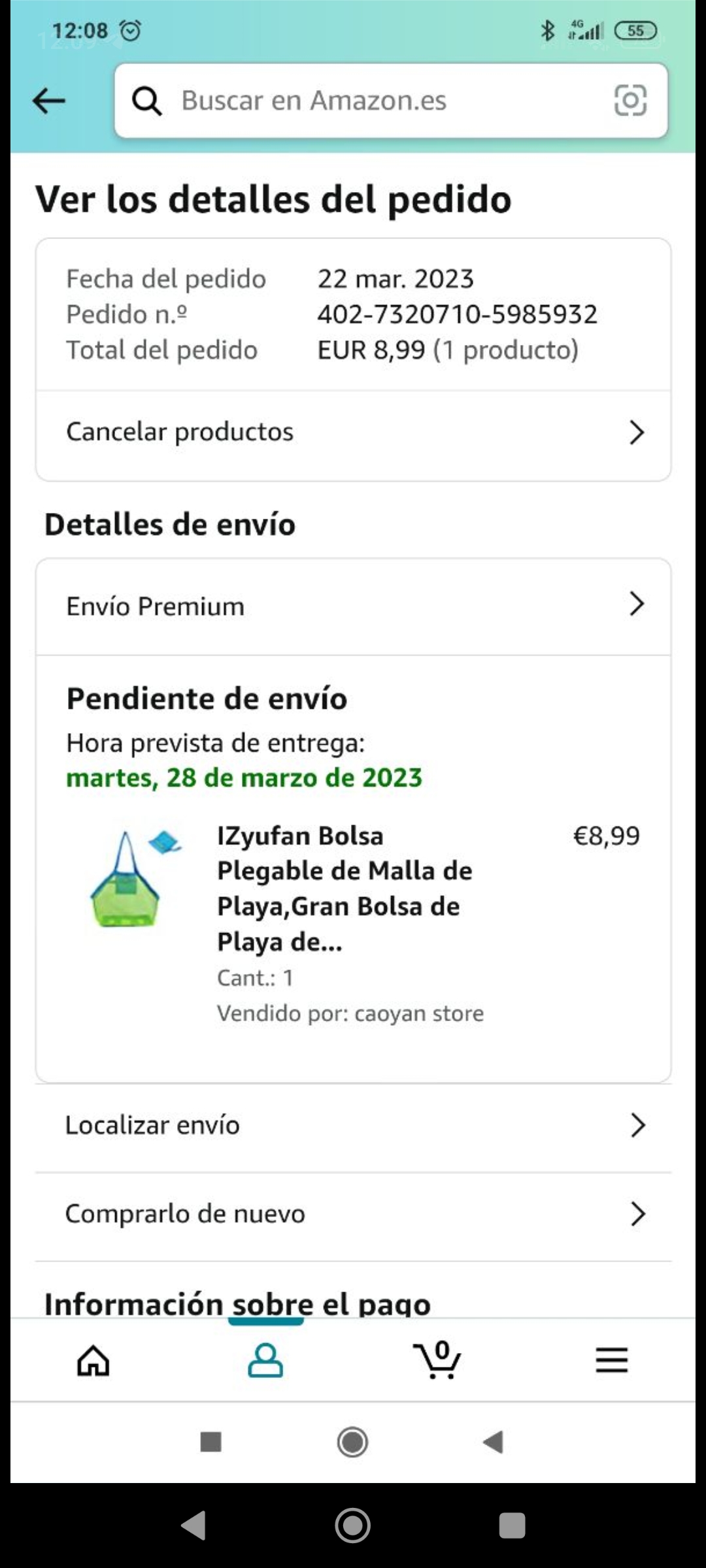Open the camera scan search icon
Viewport: 706px width, 1568px height.
point(630,101)
